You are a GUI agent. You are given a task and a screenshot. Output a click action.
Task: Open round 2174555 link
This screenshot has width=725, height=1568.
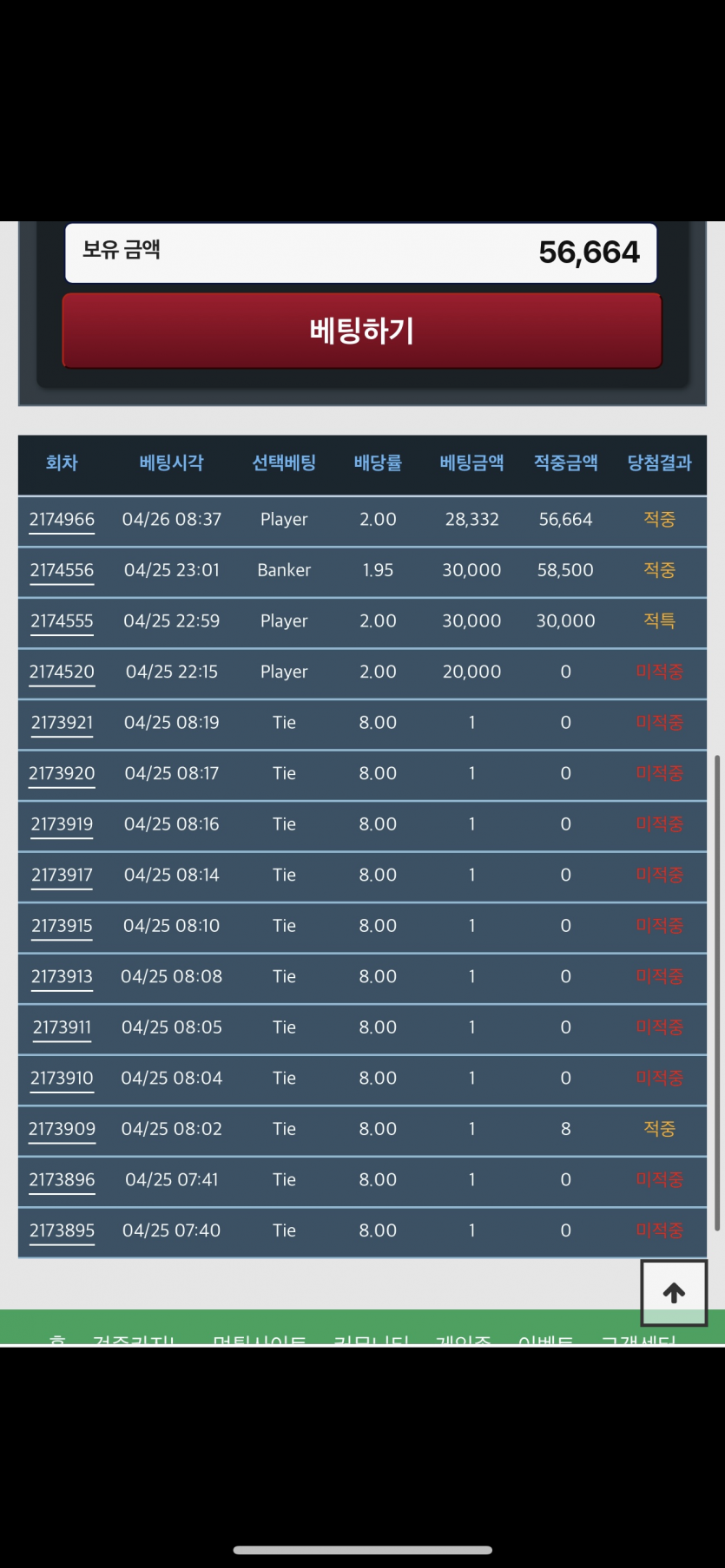(x=62, y=621)
